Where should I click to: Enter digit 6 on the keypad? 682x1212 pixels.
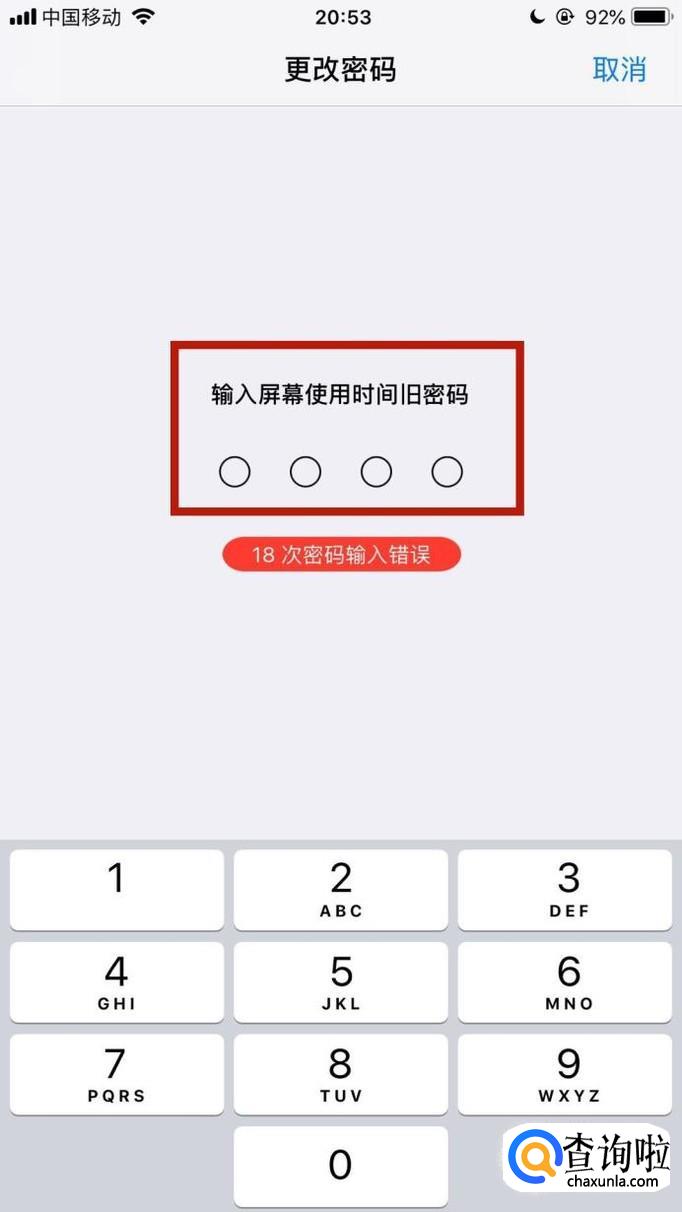point(565,982)
